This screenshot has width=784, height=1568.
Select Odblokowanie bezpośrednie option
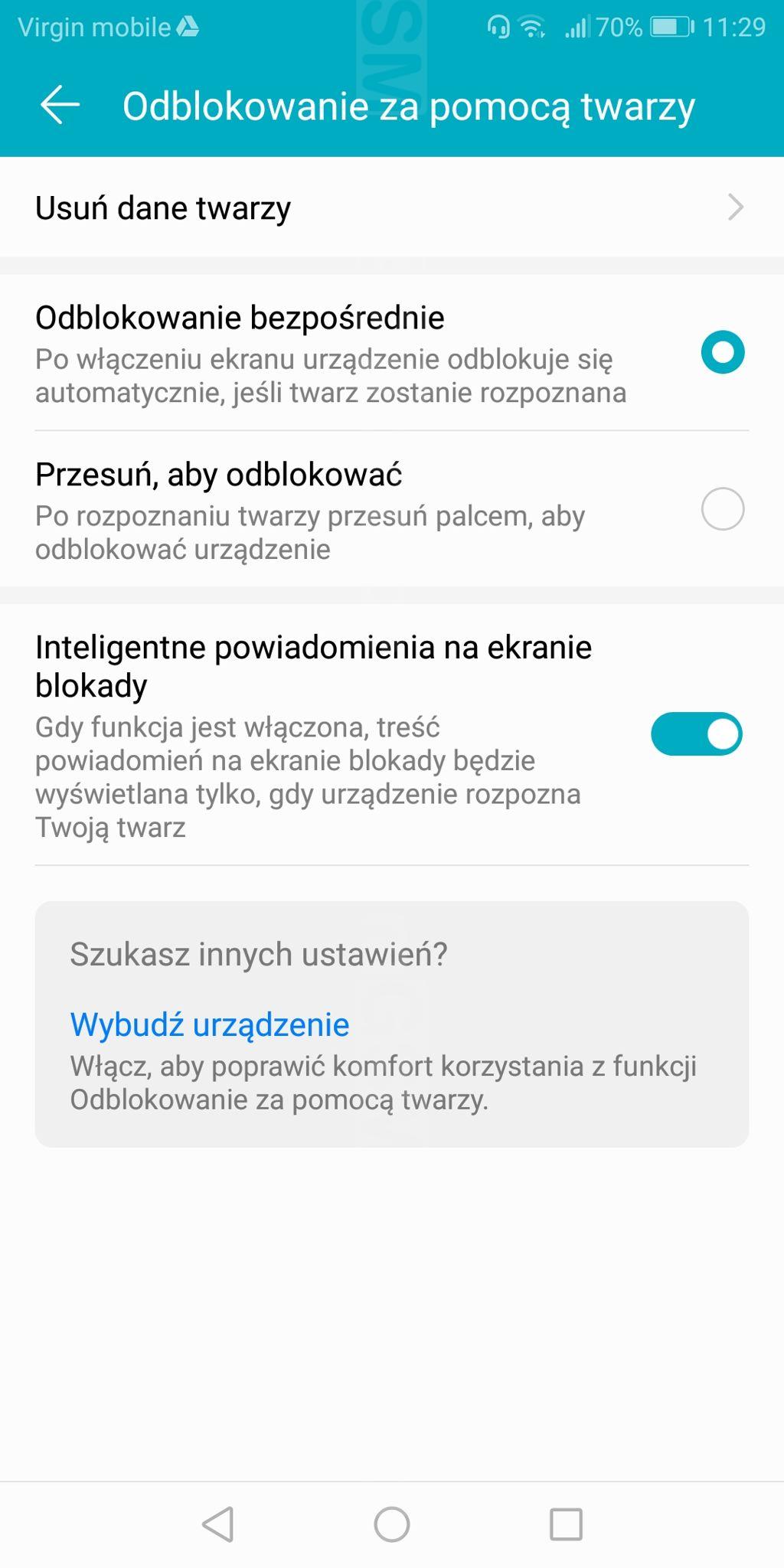coord(722,352)
